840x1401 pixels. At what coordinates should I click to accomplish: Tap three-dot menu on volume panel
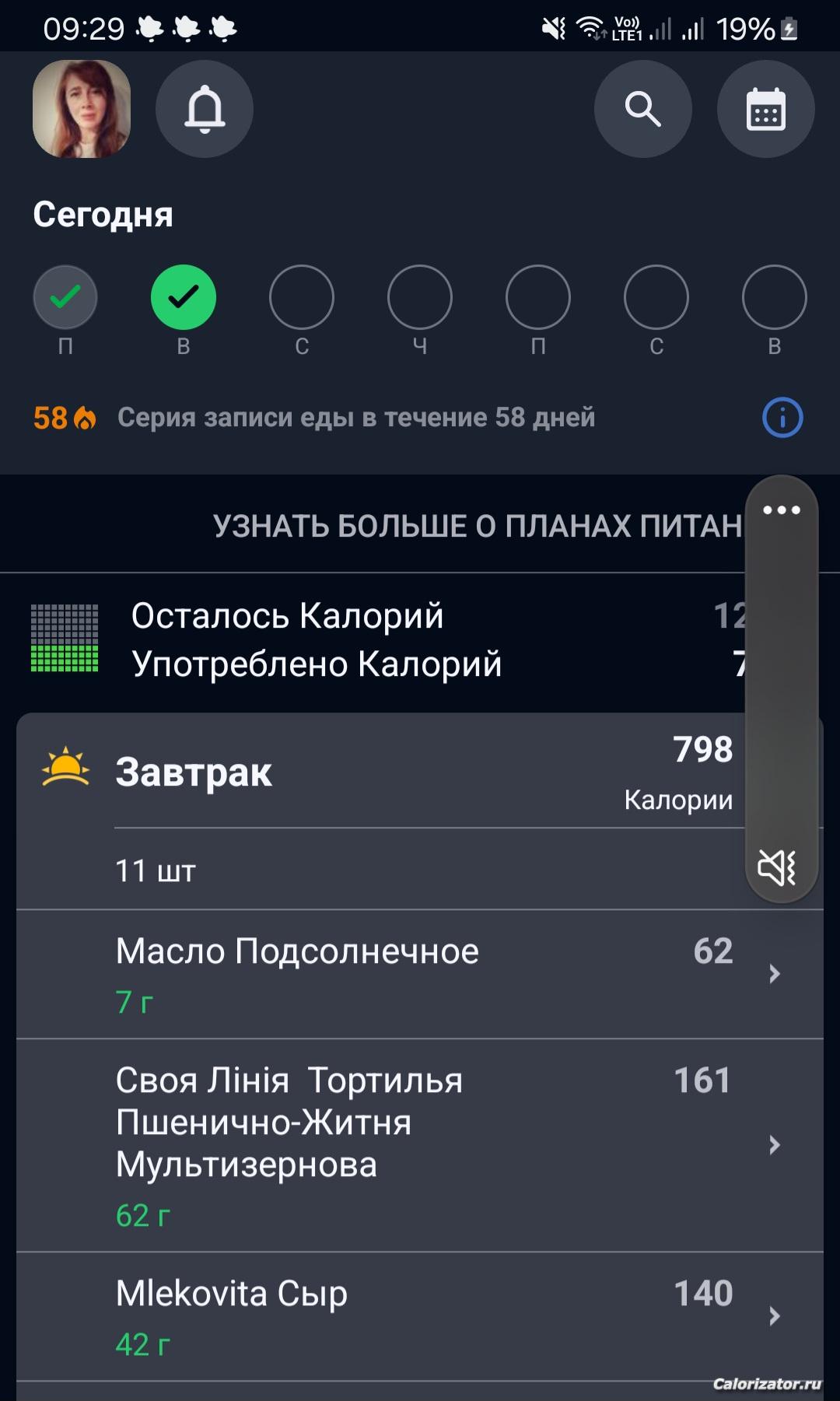(x=782, y=510)
